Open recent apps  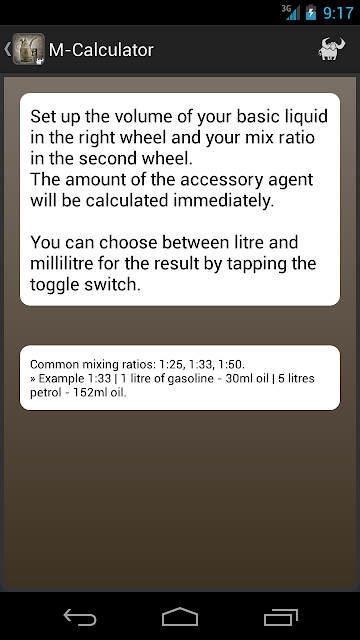(x=280, y=616)
